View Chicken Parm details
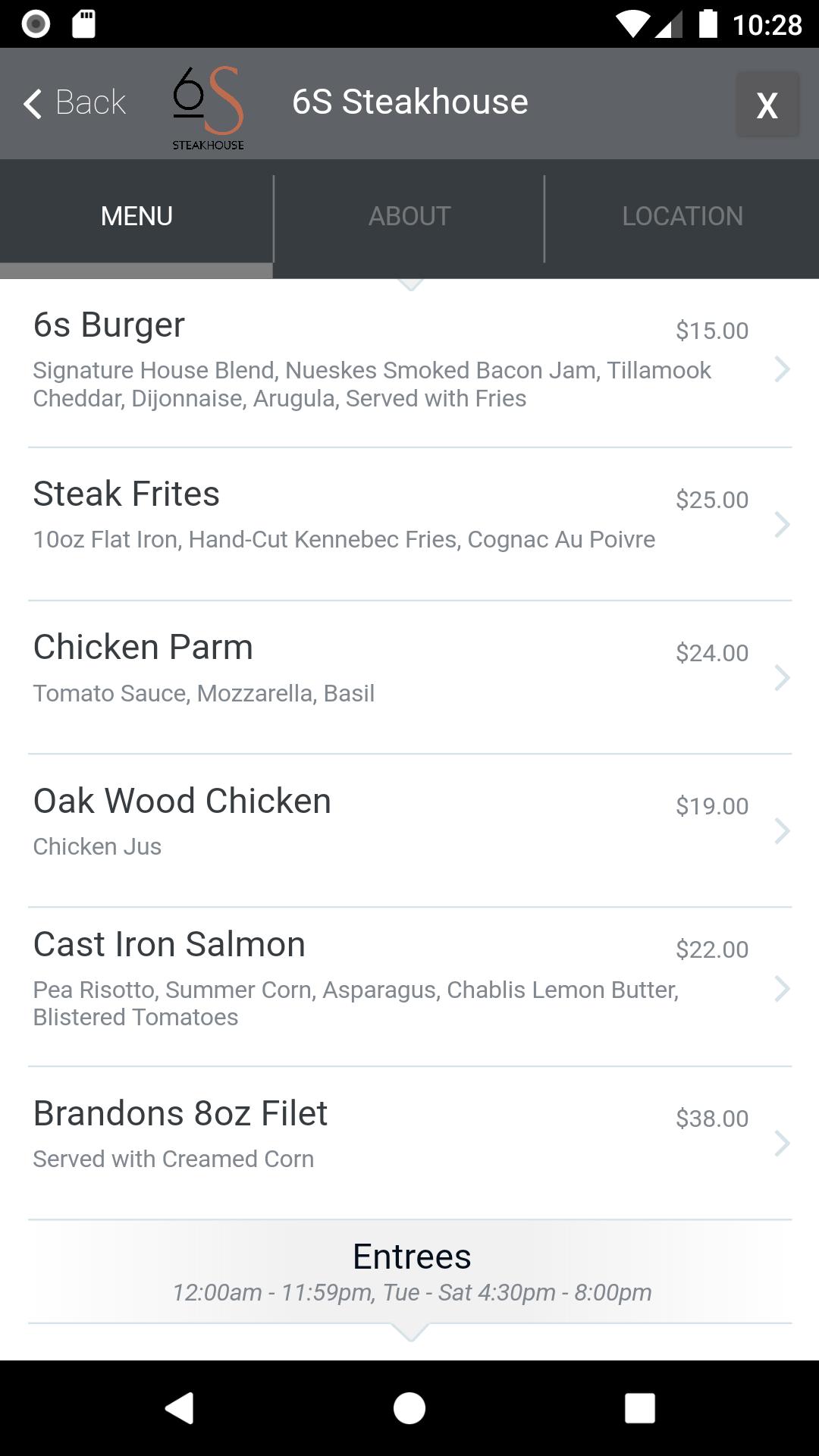This screenshot has height=1456, width=819. tap(409, 677)
